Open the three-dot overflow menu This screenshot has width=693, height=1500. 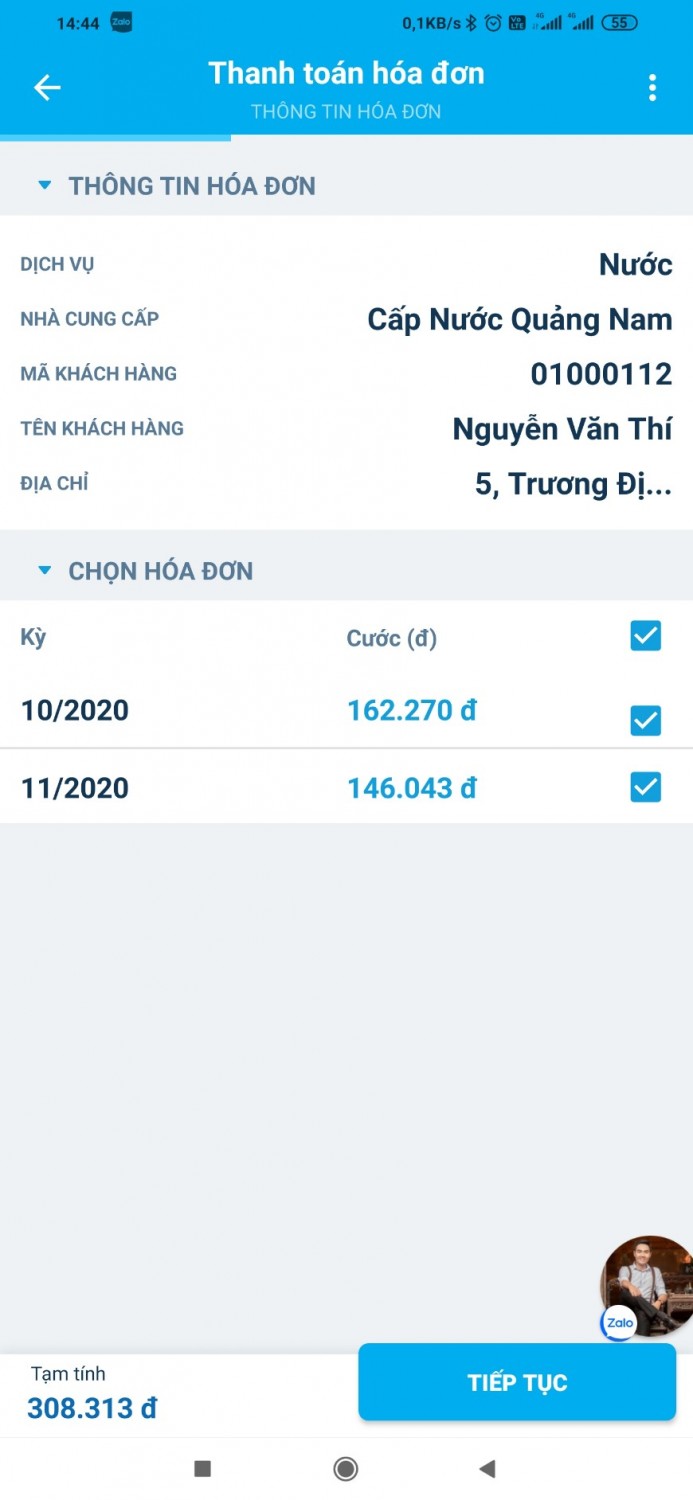[652, 88]
